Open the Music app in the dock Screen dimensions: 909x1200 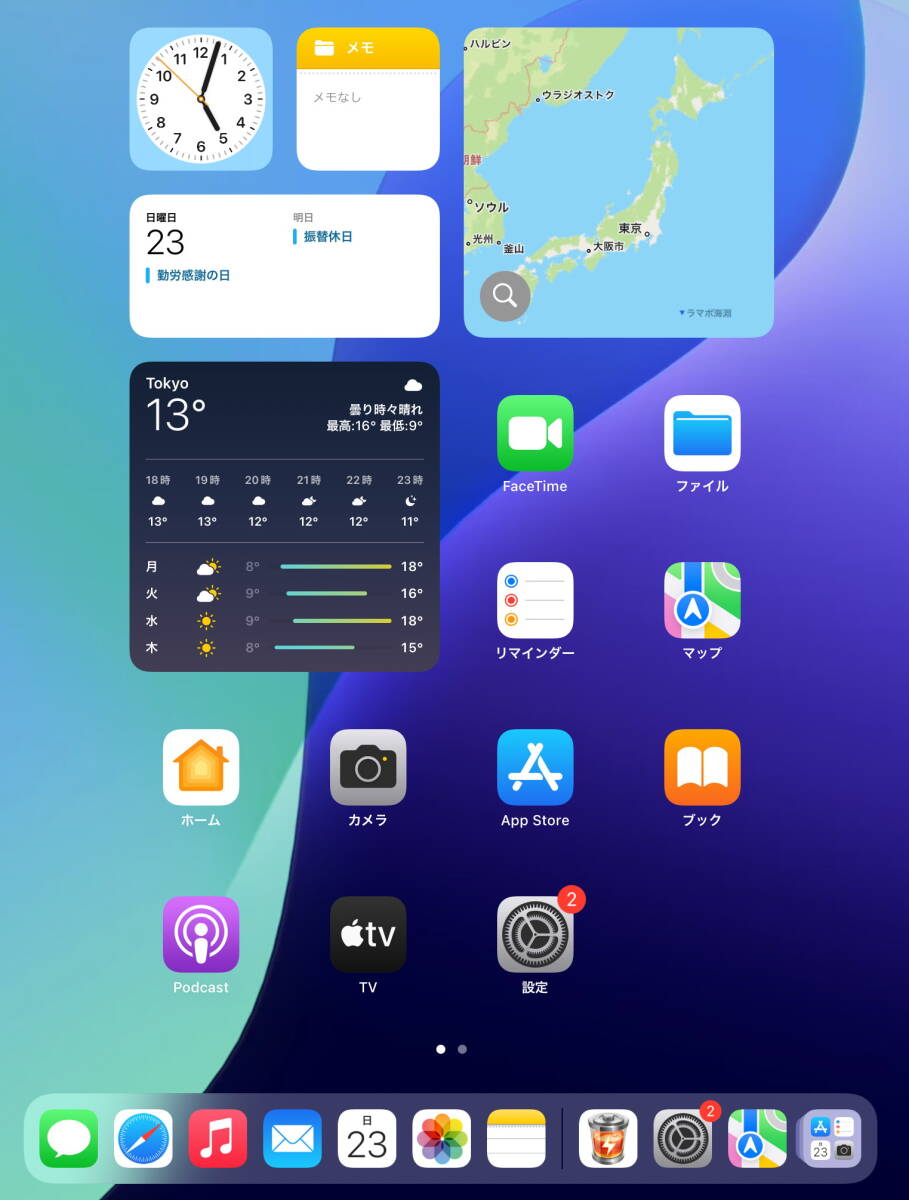(218, 1139)
